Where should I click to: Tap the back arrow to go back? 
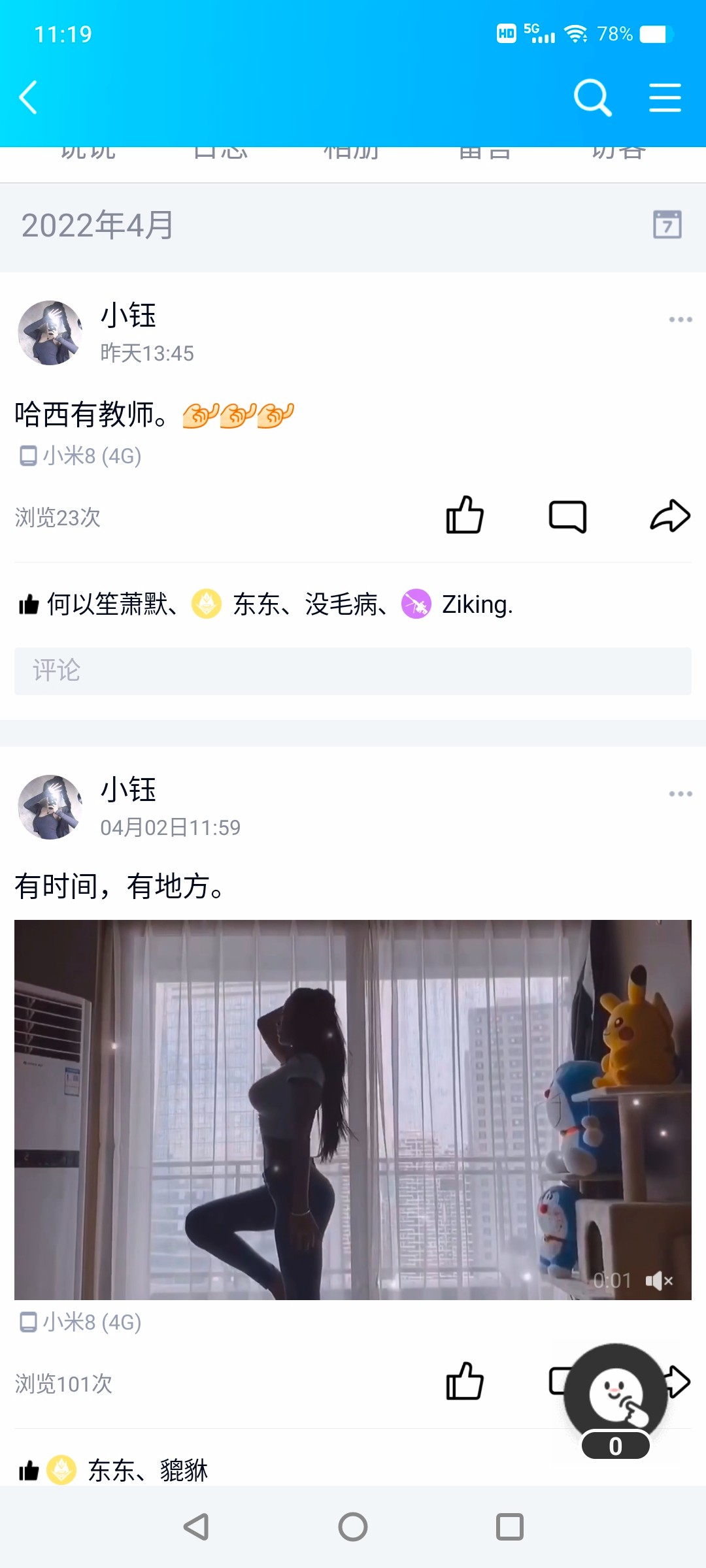click(x=28, y=97)
